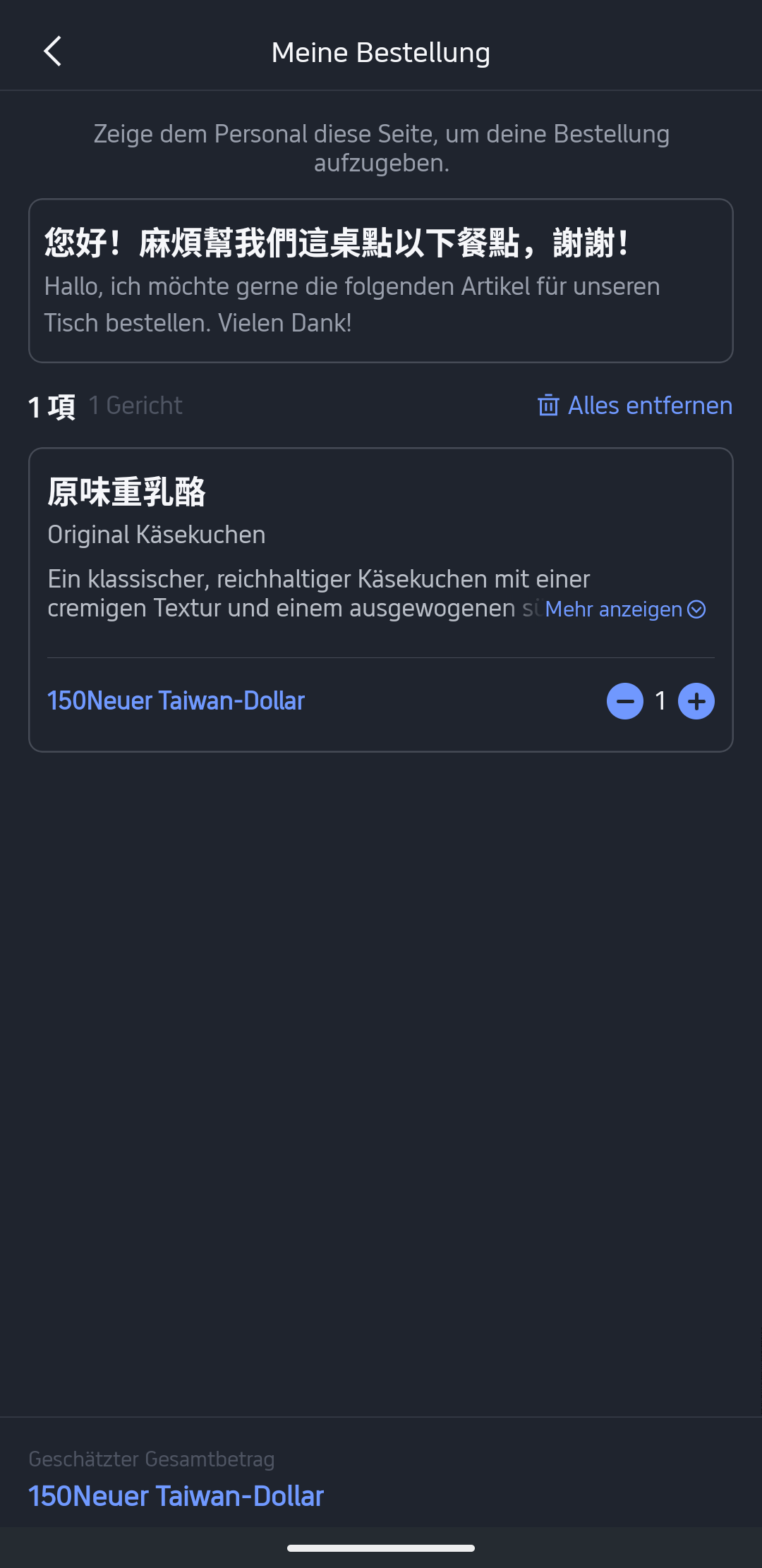Increase Original Käsekuchen quantity
The height and width of the screenshot is (1568, 762).
pos(696,701)
